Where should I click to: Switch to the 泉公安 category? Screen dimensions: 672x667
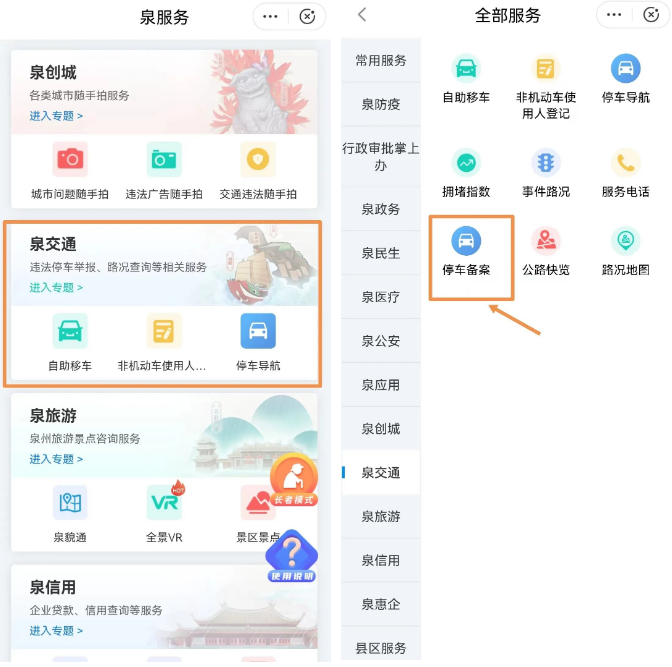tap(381, 341)
